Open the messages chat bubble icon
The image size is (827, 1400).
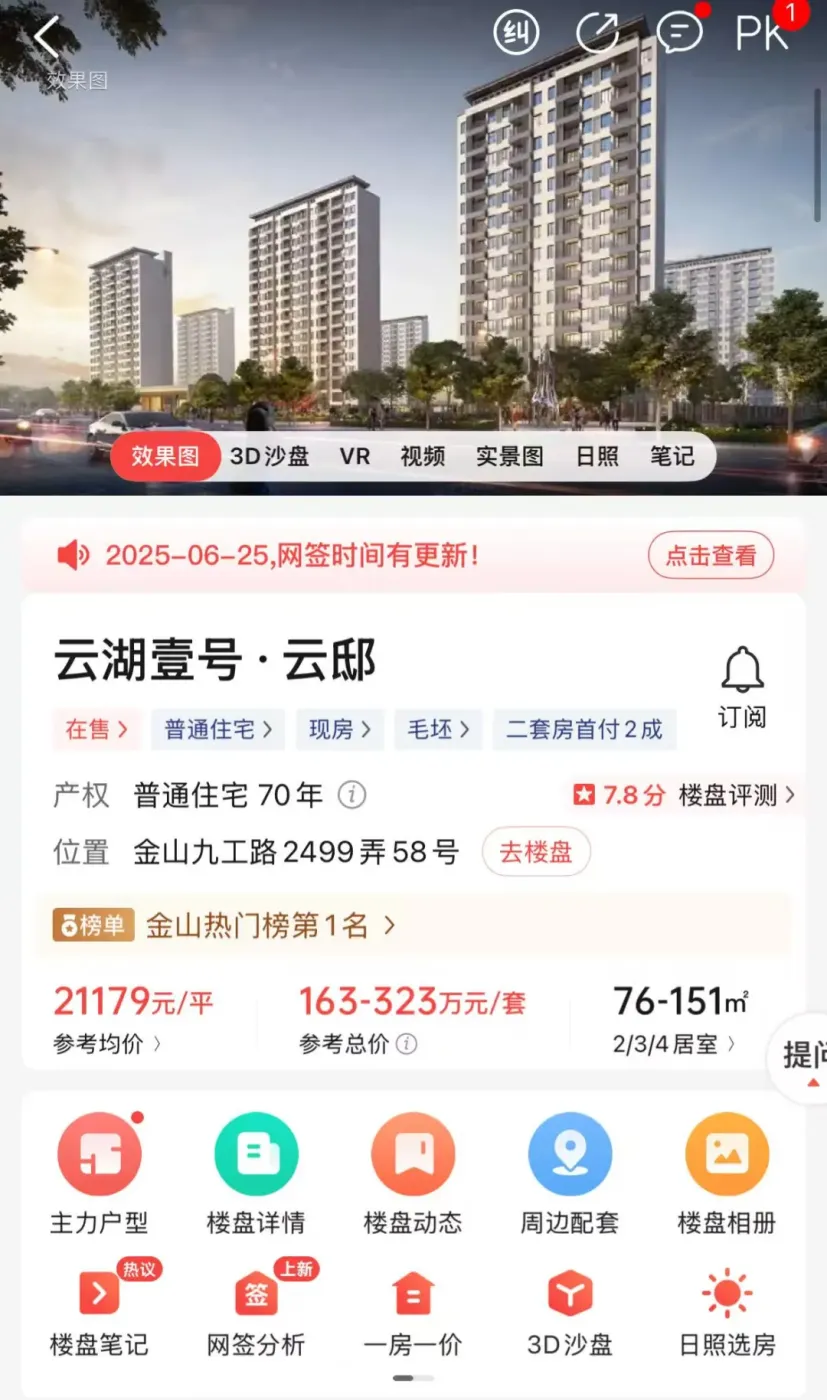point(679,33)
